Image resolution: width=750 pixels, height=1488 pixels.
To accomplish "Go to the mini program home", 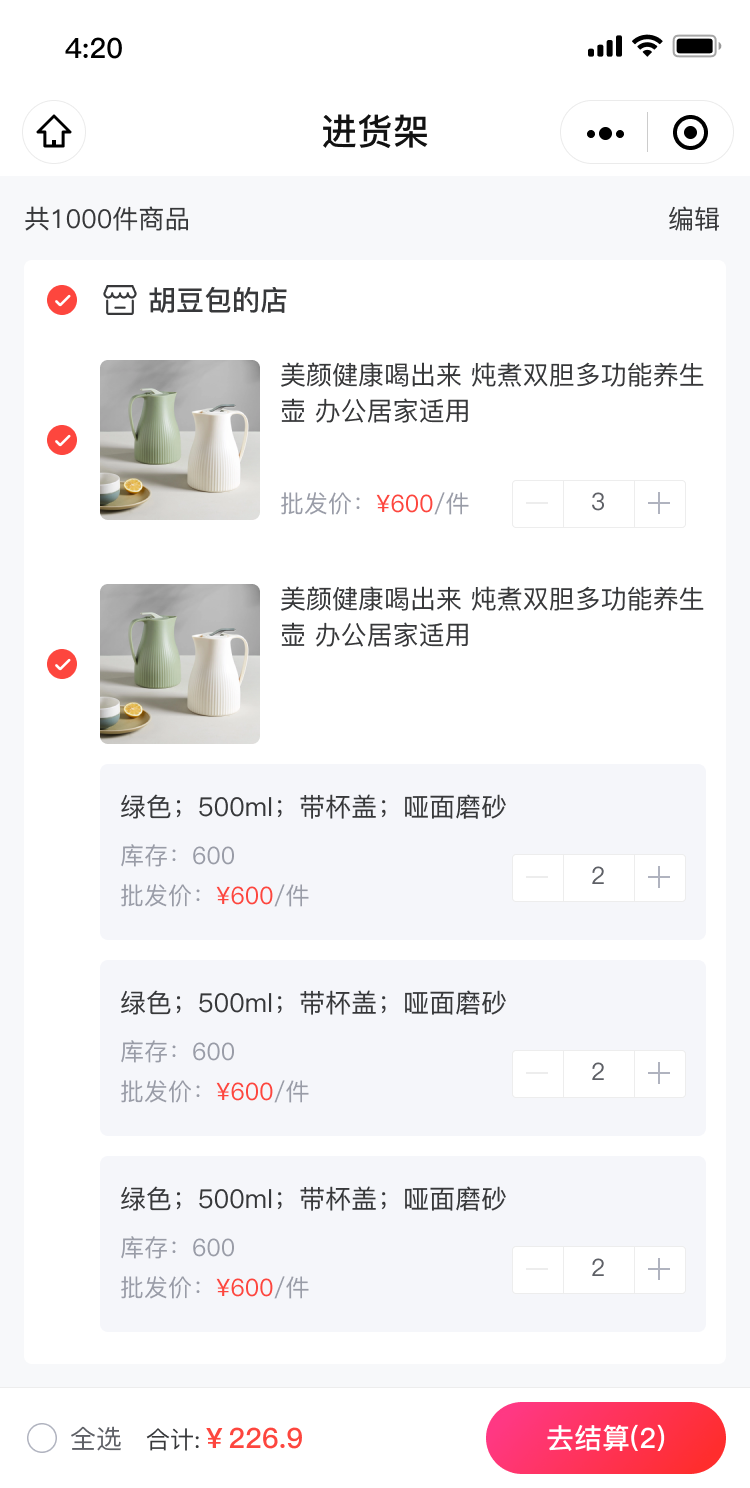I will coord(54,132).
